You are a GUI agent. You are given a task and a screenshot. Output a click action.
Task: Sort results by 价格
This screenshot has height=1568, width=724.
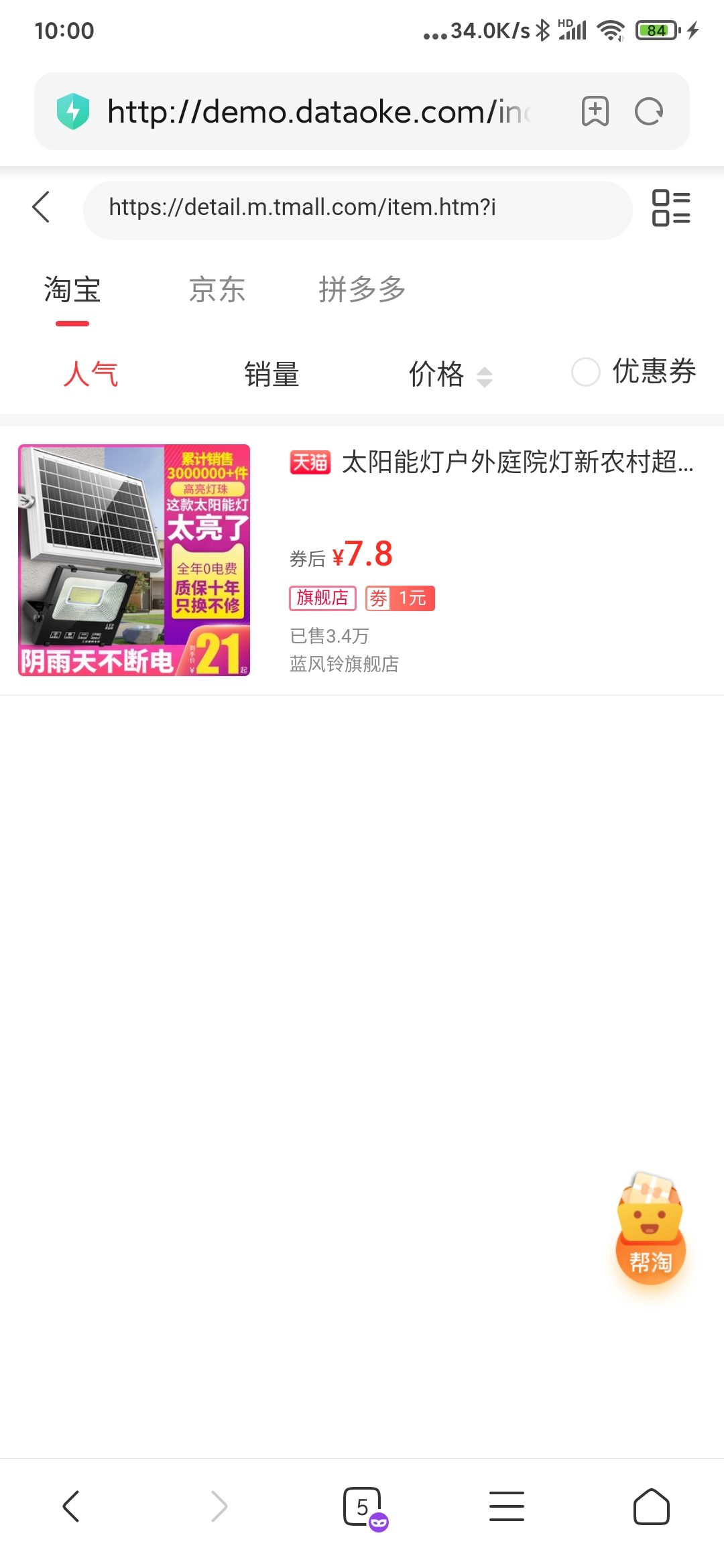(450, 374)
